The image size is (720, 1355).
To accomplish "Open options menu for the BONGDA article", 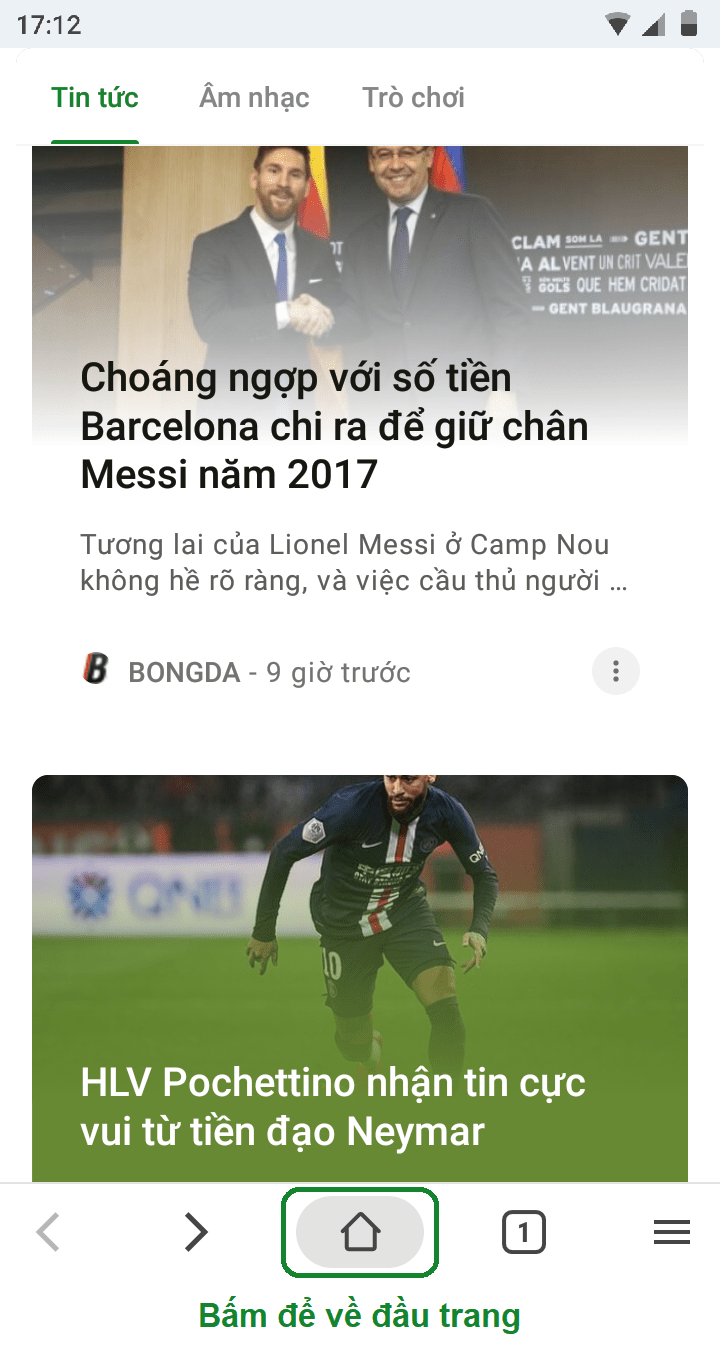I will click(x=615, y=672).
